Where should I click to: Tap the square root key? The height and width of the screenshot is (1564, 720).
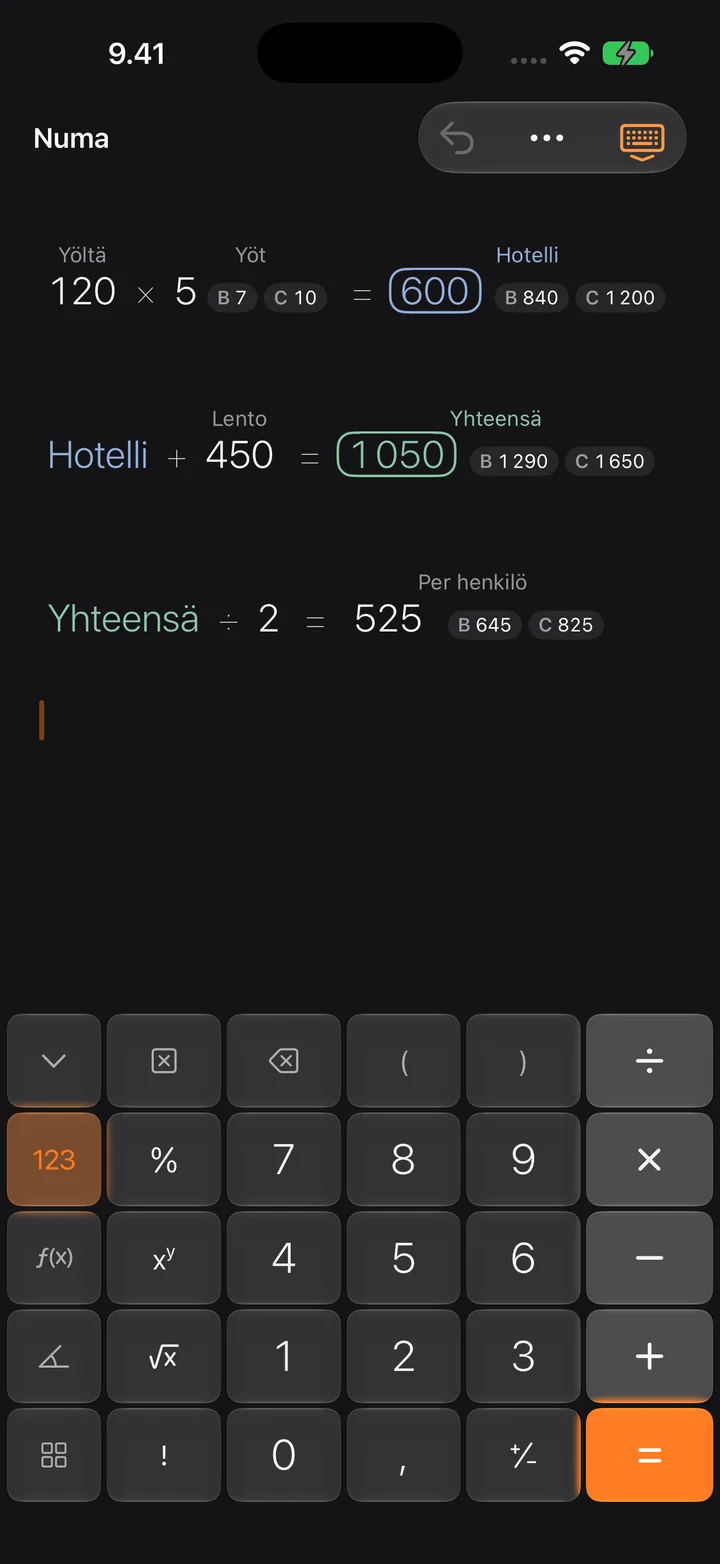pyautogui.click(x=164, y=1357)
